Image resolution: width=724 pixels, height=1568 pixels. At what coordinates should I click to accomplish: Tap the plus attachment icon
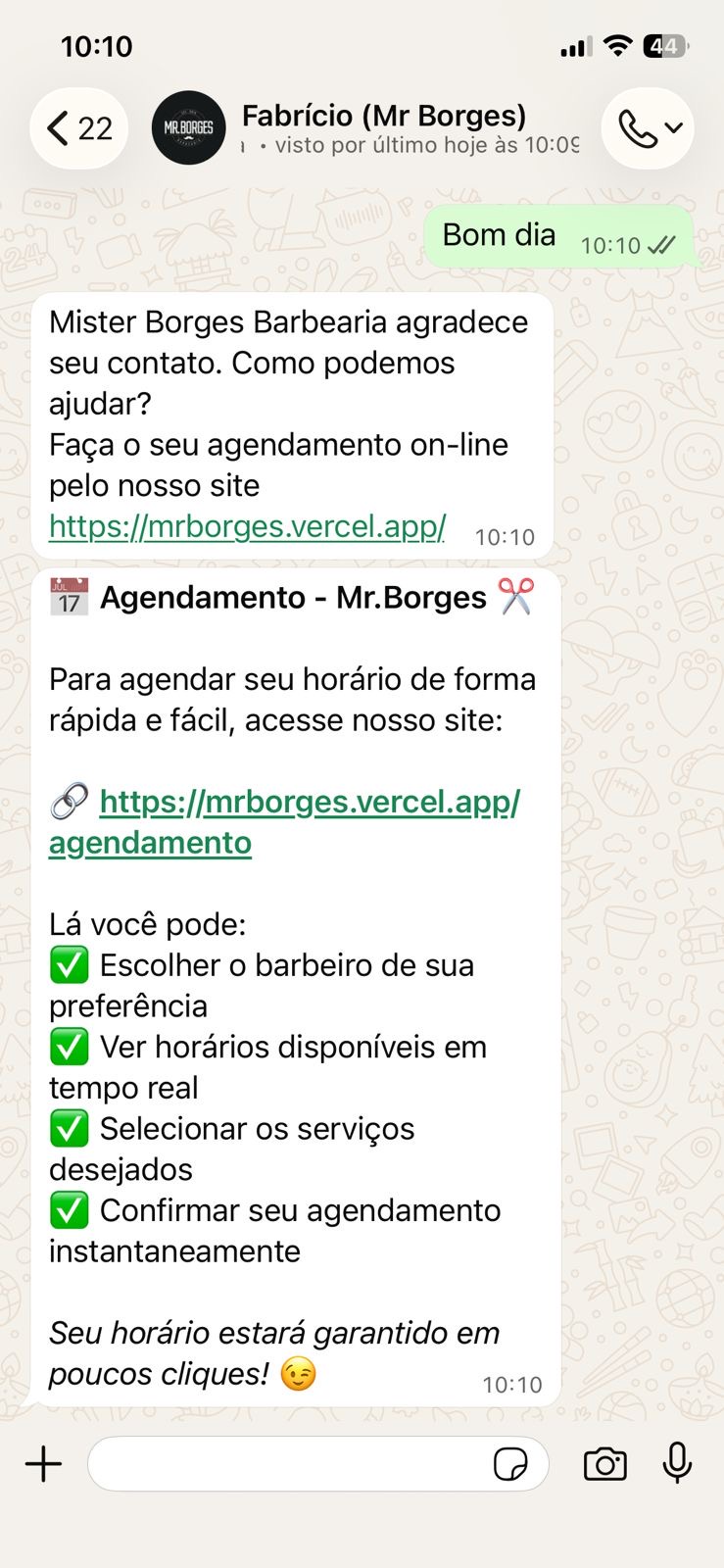[43, 1464]
